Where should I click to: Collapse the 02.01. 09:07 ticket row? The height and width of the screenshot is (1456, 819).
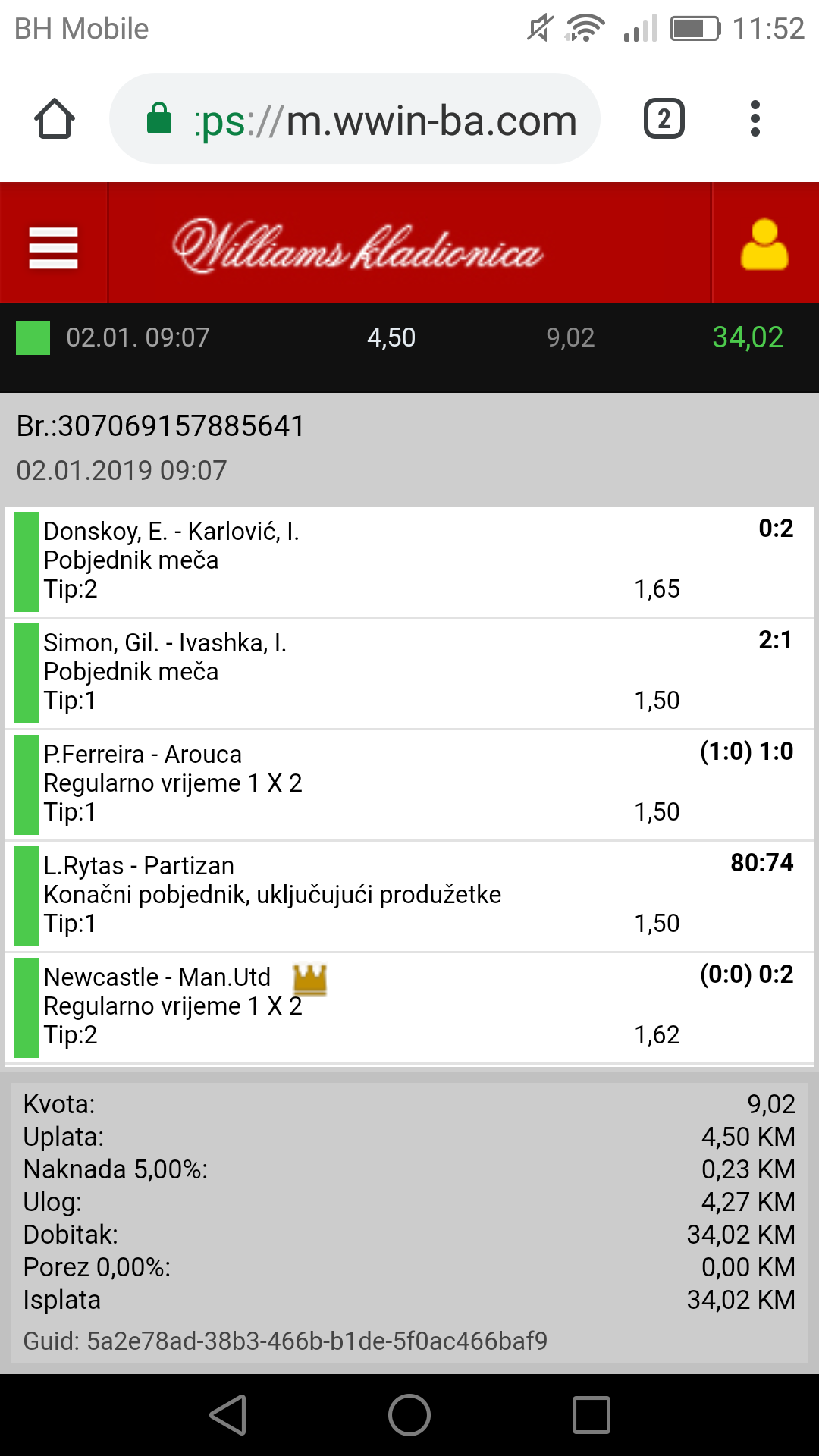(x=409, y=337)
